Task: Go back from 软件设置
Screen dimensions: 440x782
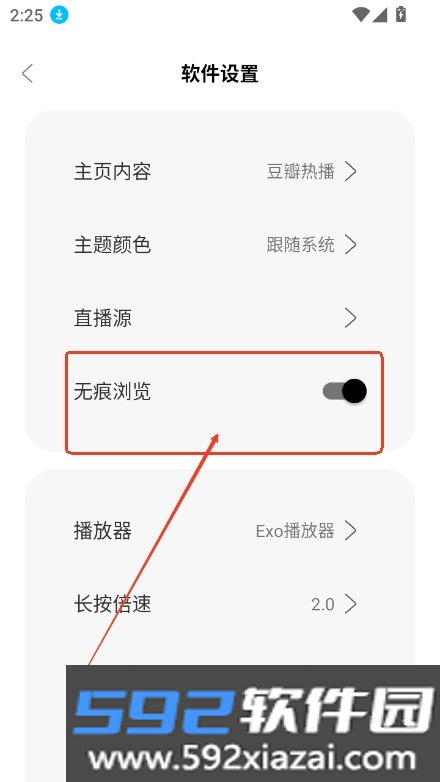Action: tap(27, 73)
